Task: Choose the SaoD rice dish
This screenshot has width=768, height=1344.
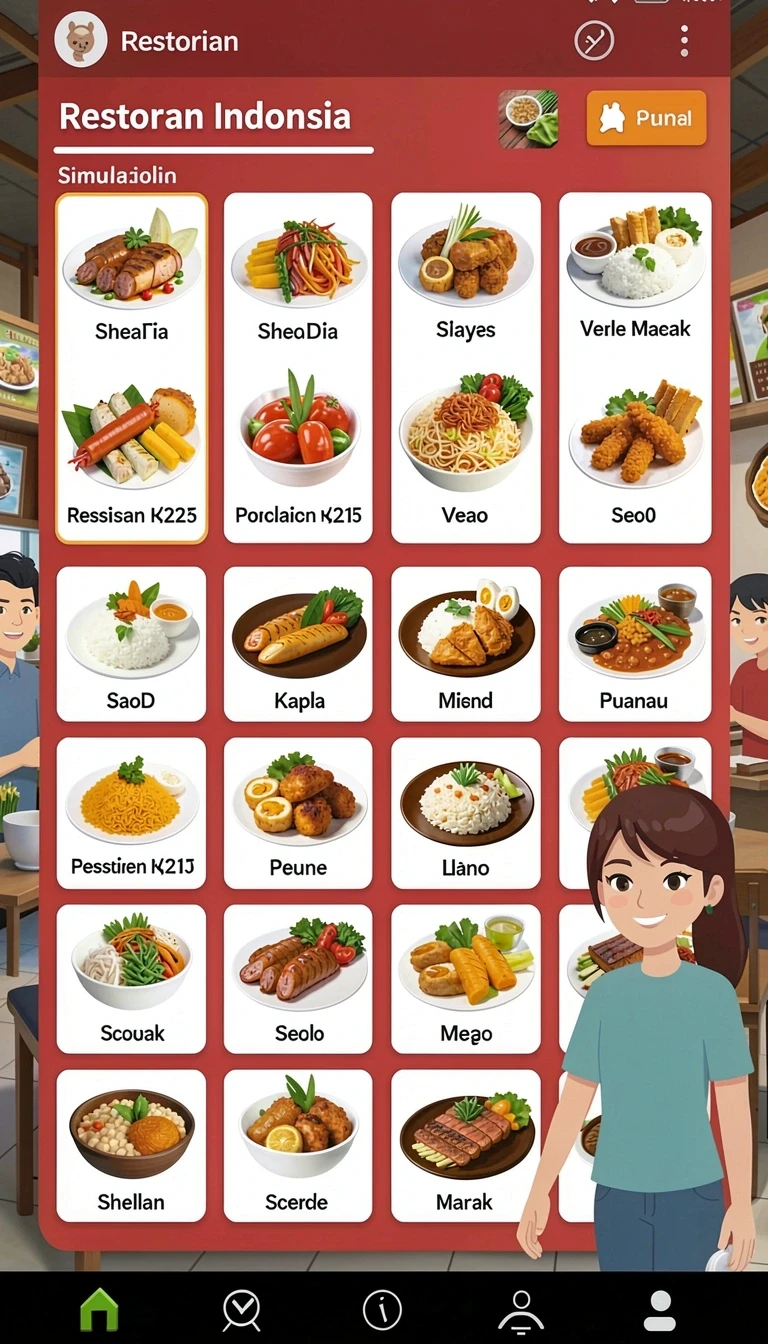Action: (131, 644)
